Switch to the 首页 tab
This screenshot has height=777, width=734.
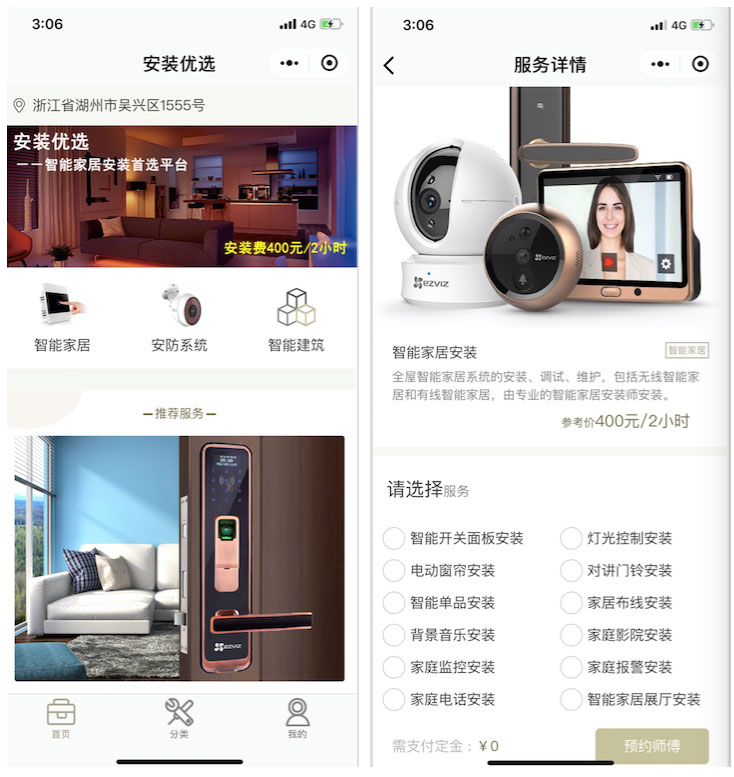(61, 719)
